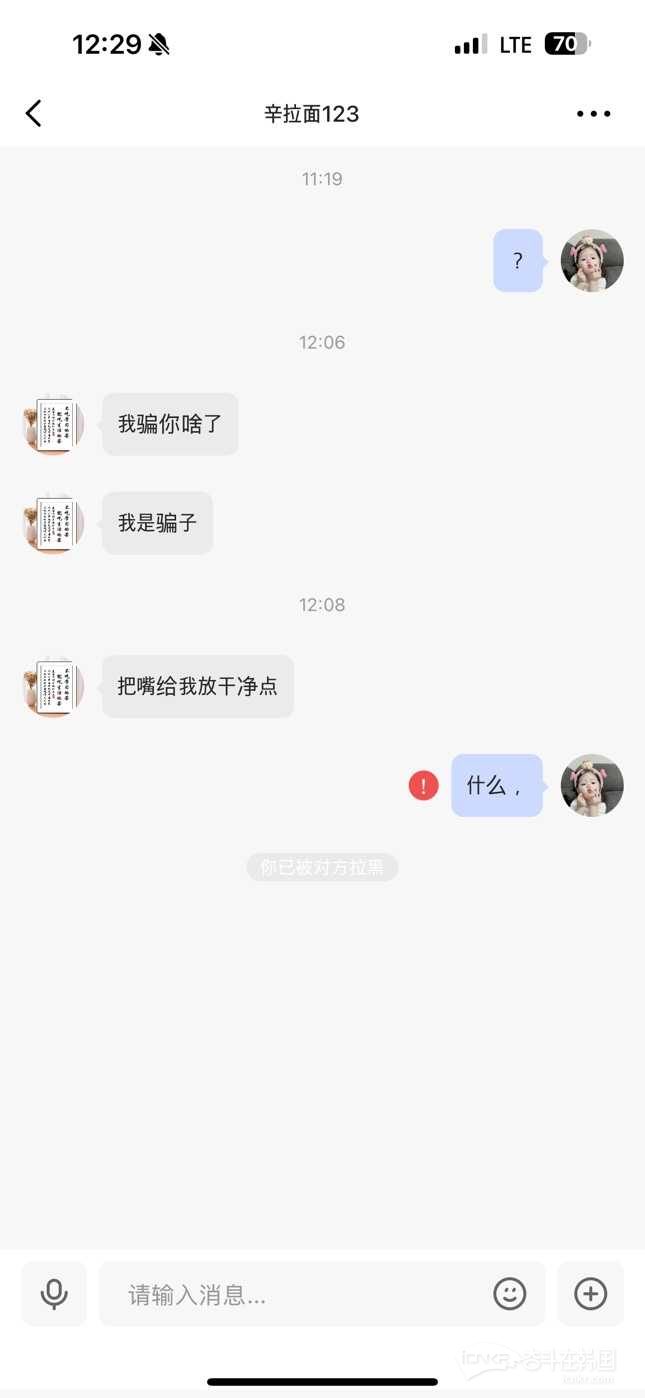Open the three-dot overflow menu
The height and width of the screenshot is (1398, 645).
593,114
